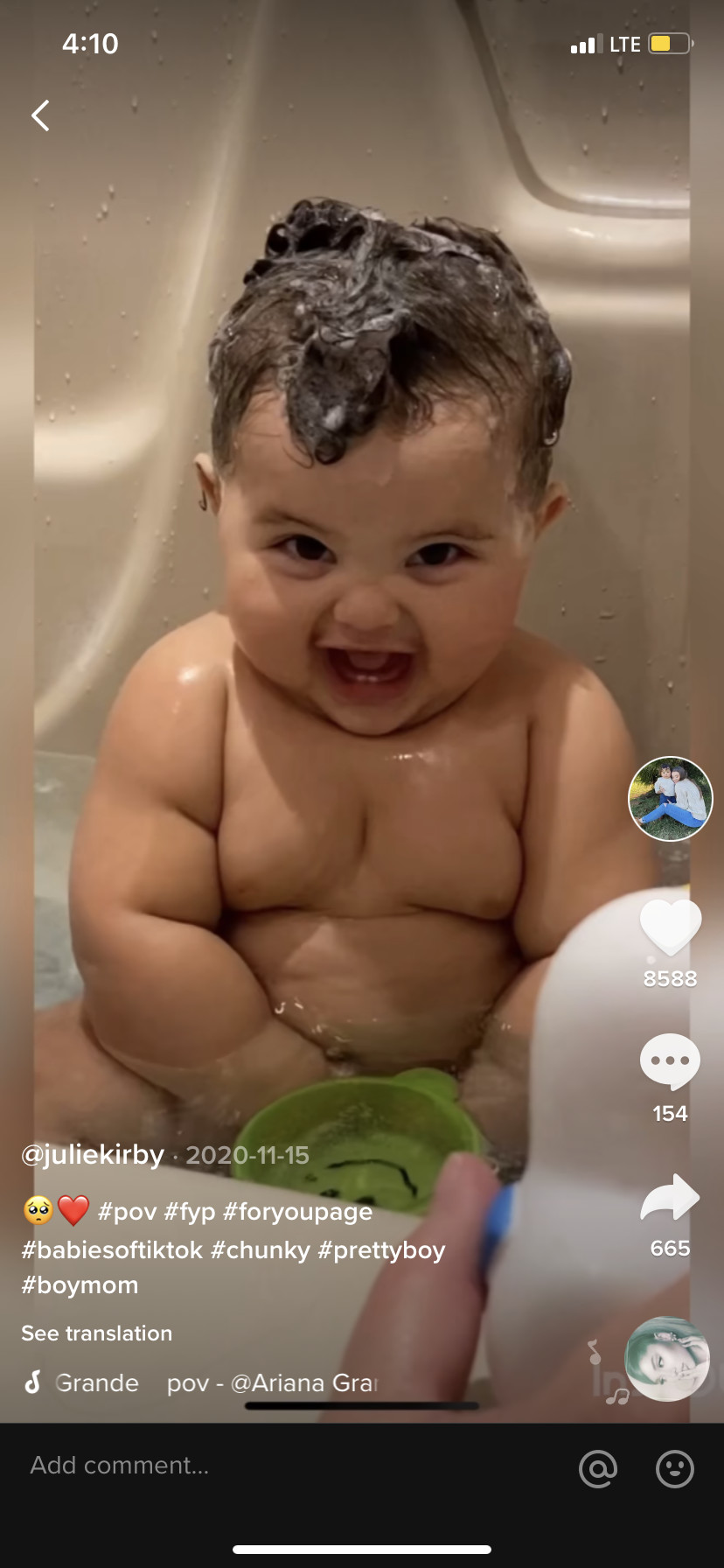Image resolution: width=724 pixels, height=1568 pixels.
Task: Tap the #babiesoftiktok hashtag
Action: pyautogui.click(x=112, y=1249)
